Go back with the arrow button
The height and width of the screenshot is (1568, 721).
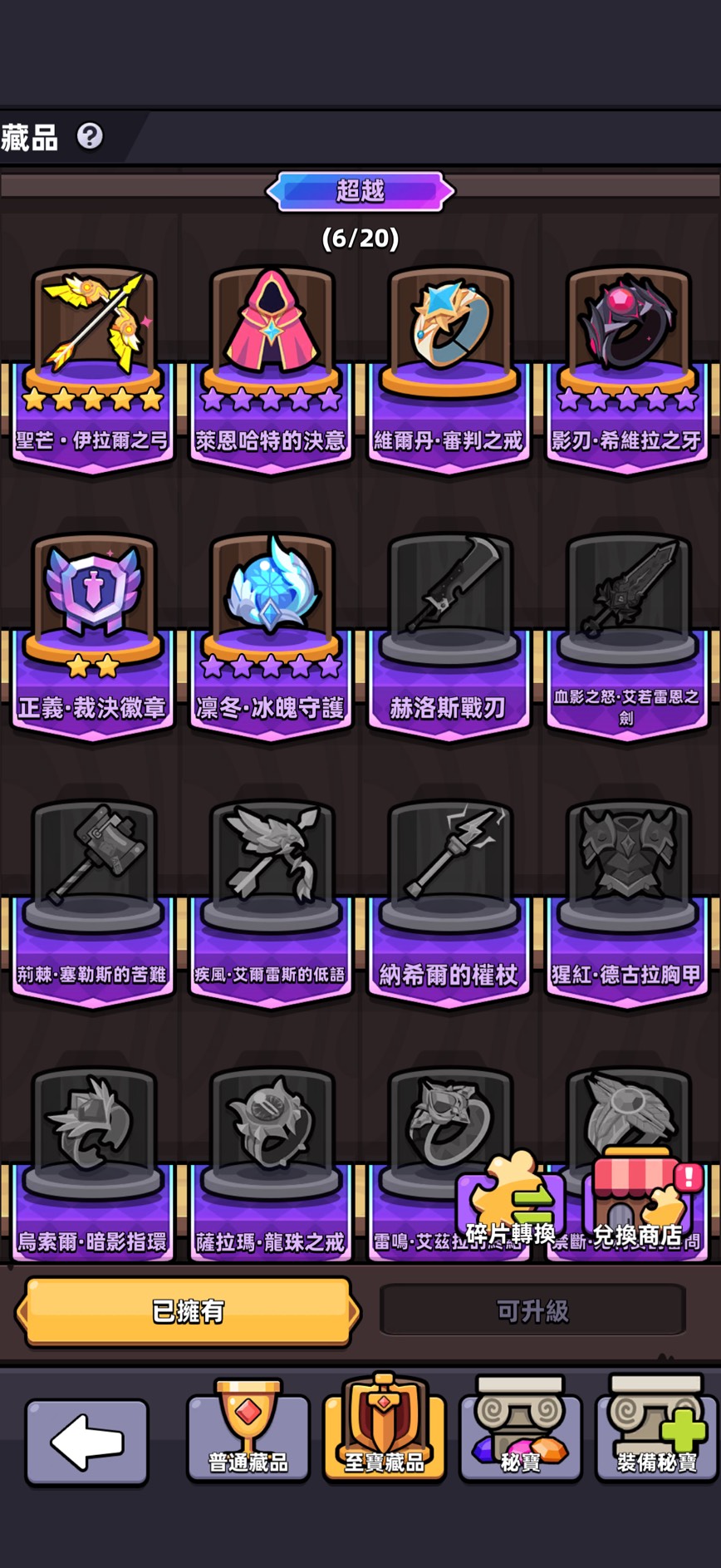pos(87,1442)
